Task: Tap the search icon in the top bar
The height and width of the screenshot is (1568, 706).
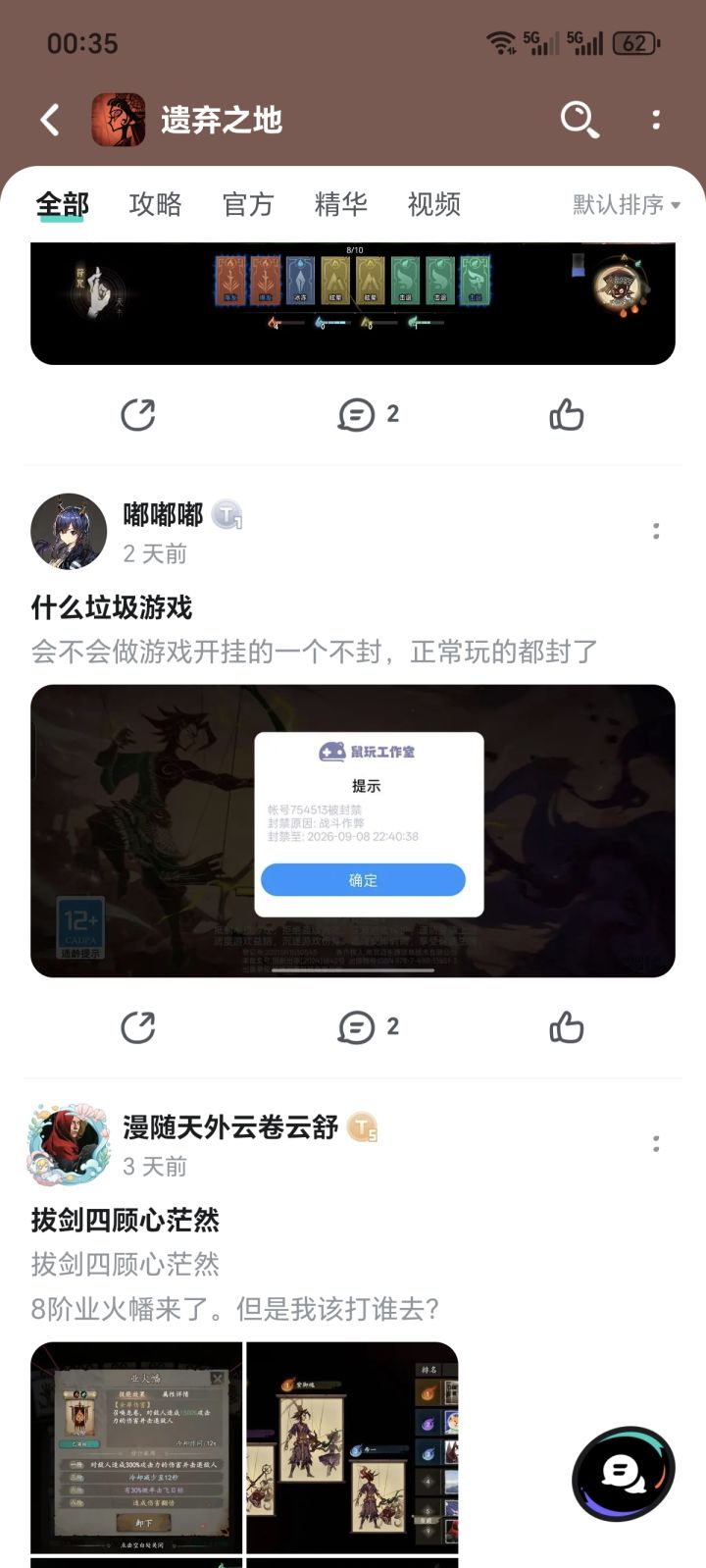Action: point(579,120)
